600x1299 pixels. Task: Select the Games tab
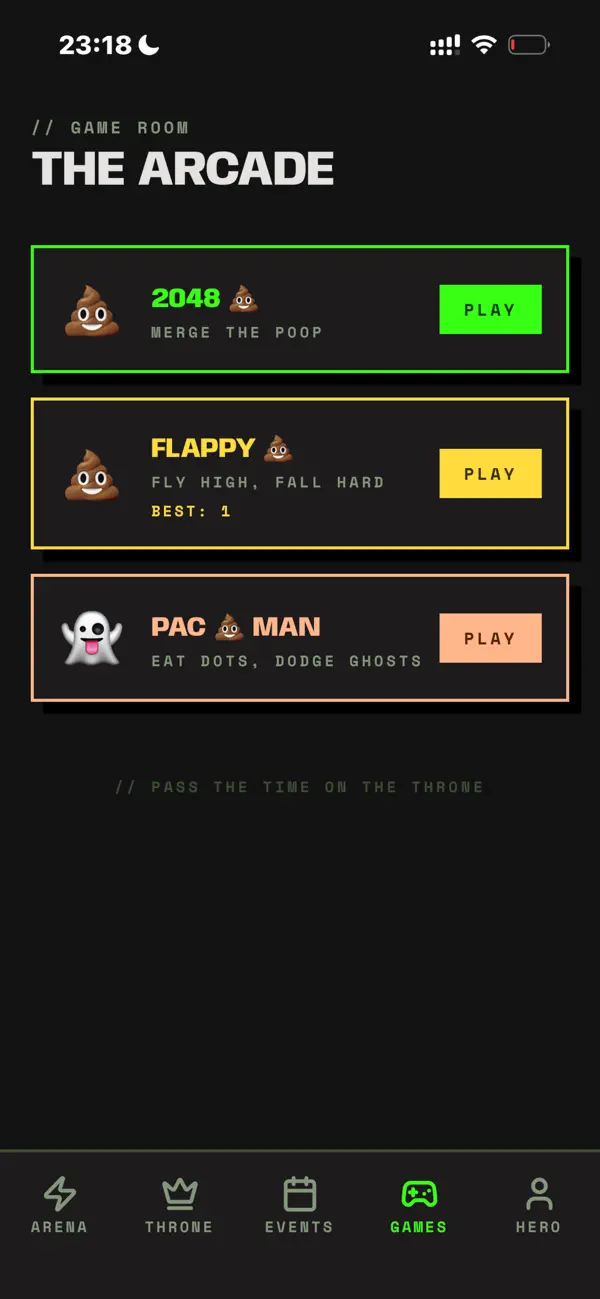click(419, 1205)
